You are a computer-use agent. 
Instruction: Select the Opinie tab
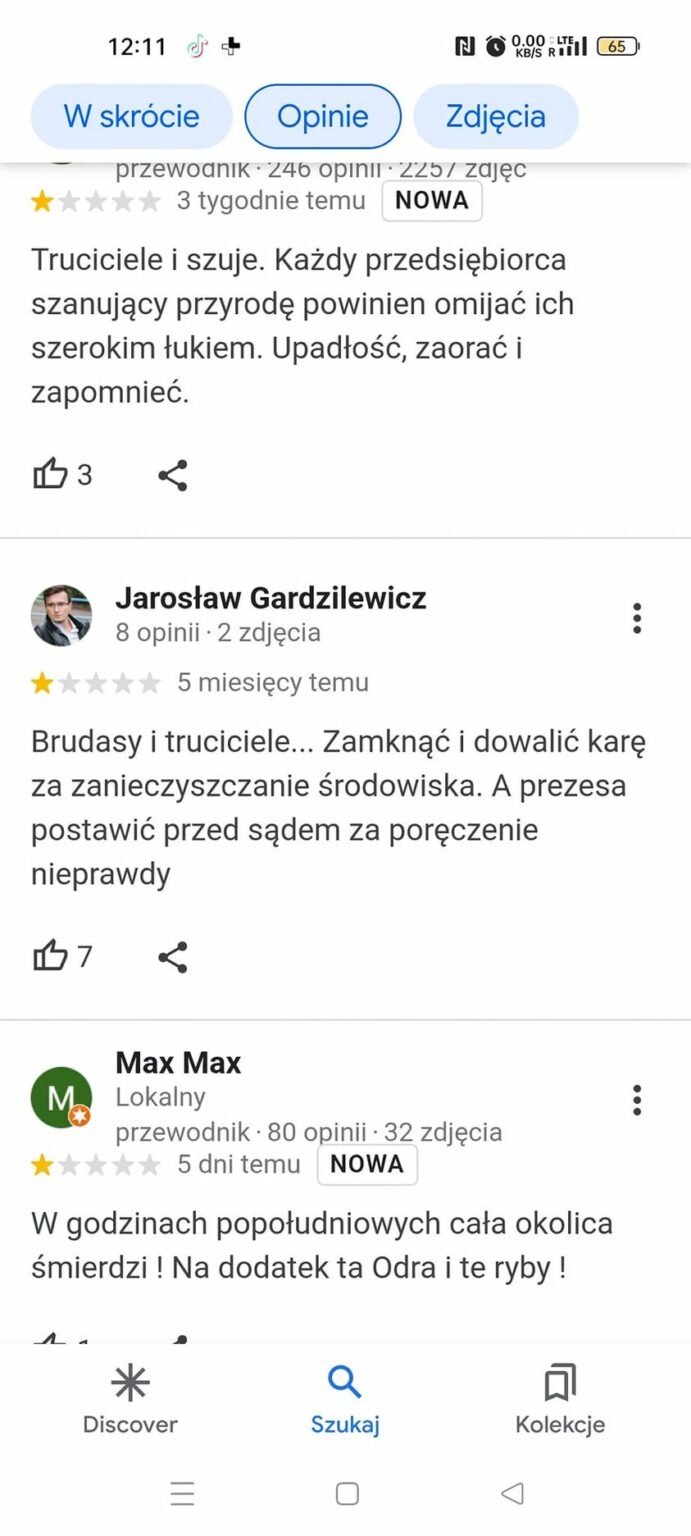(322, 117)
